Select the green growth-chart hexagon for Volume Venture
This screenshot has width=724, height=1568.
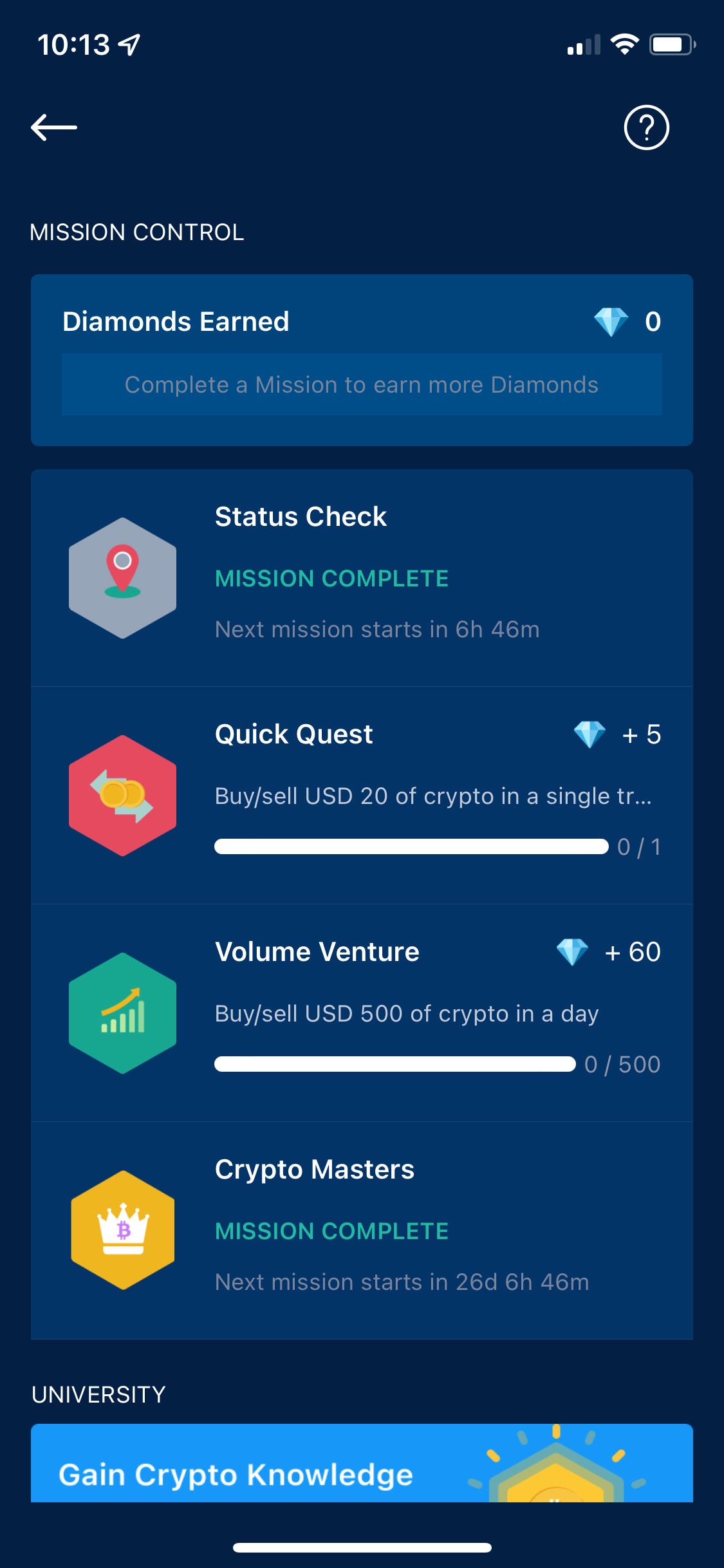coord(122,1013)
